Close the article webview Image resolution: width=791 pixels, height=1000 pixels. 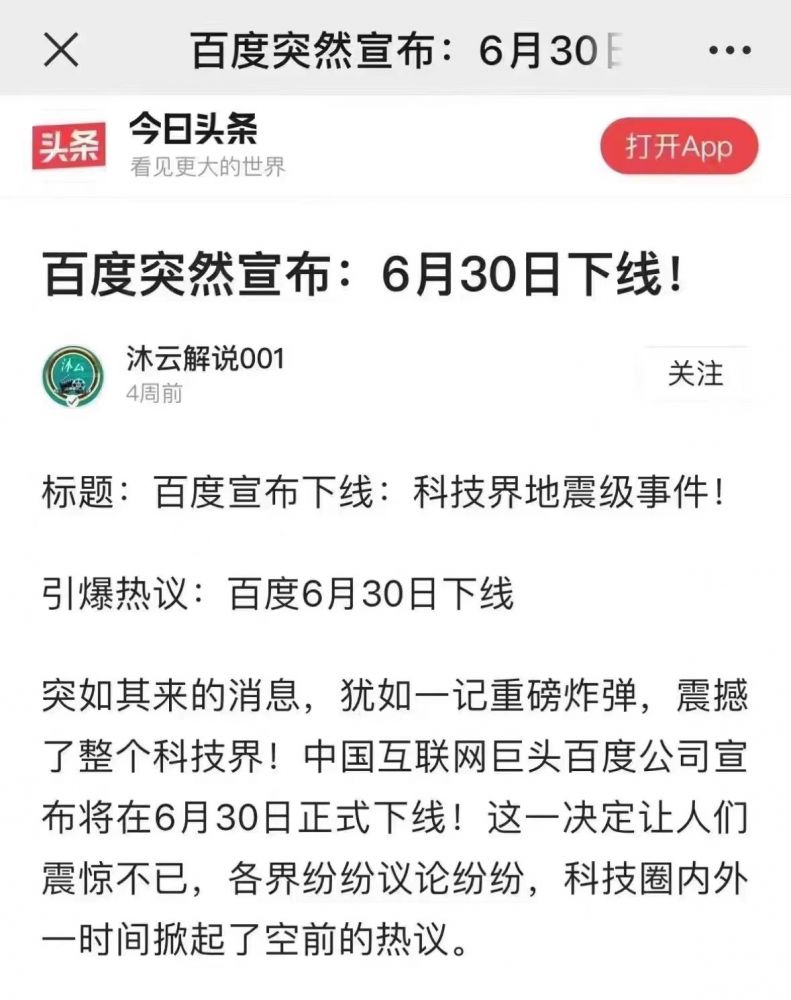[x=62, y=49]
